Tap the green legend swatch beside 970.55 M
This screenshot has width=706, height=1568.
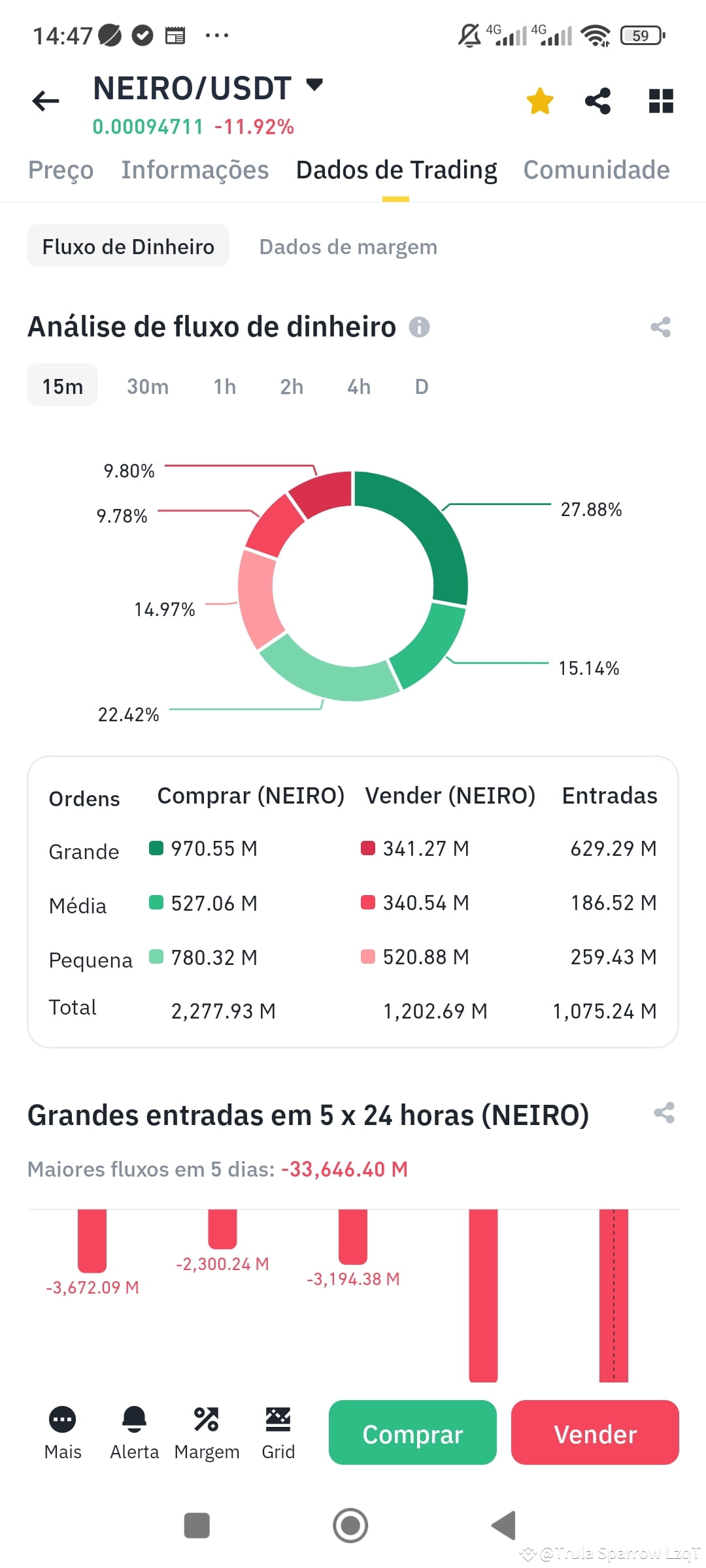[x=156, y=847]
